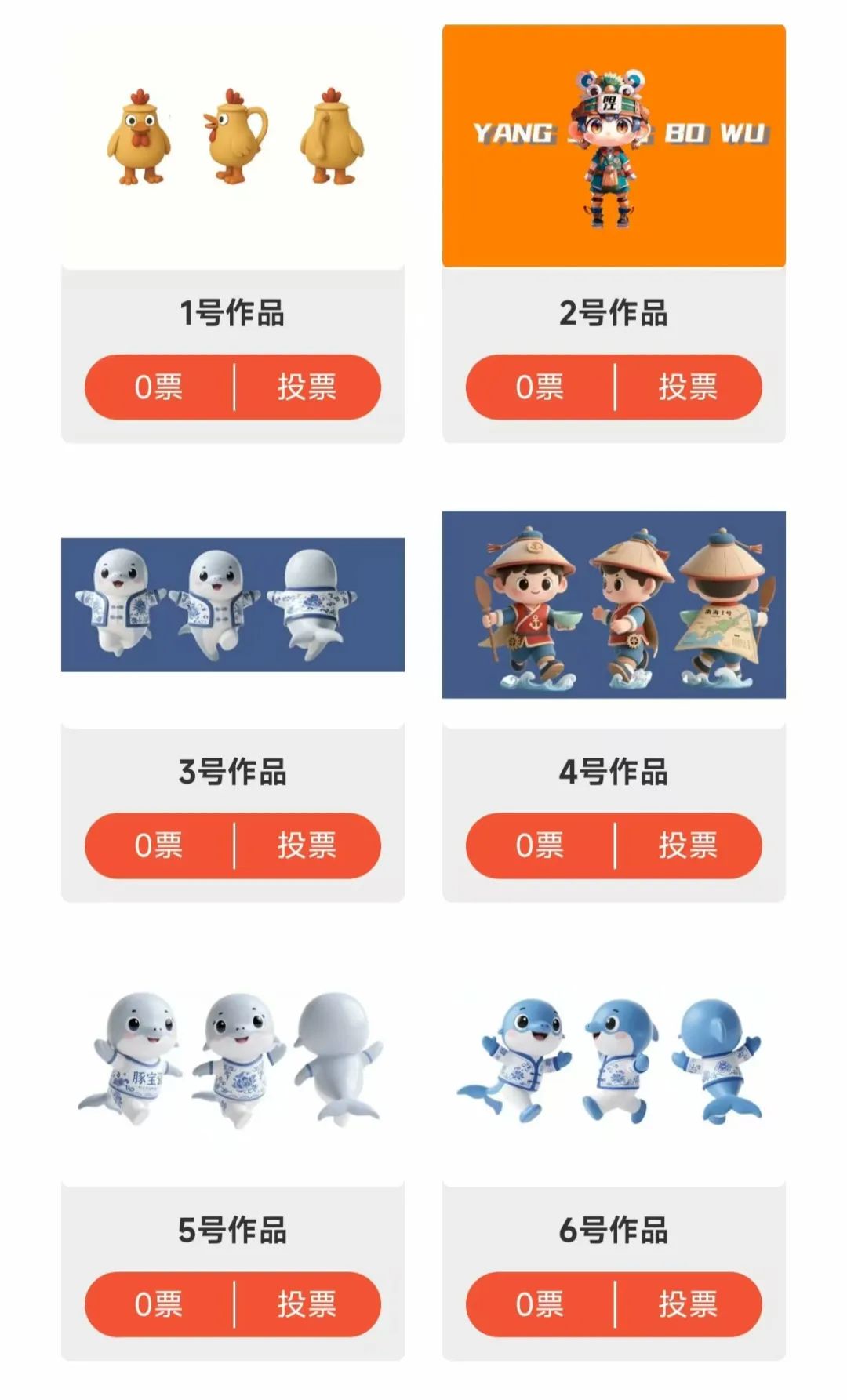847x1400 pixels.
Task: Cast a vote for 4号作品
Action: pyautogui.click(x=689, y=845)
